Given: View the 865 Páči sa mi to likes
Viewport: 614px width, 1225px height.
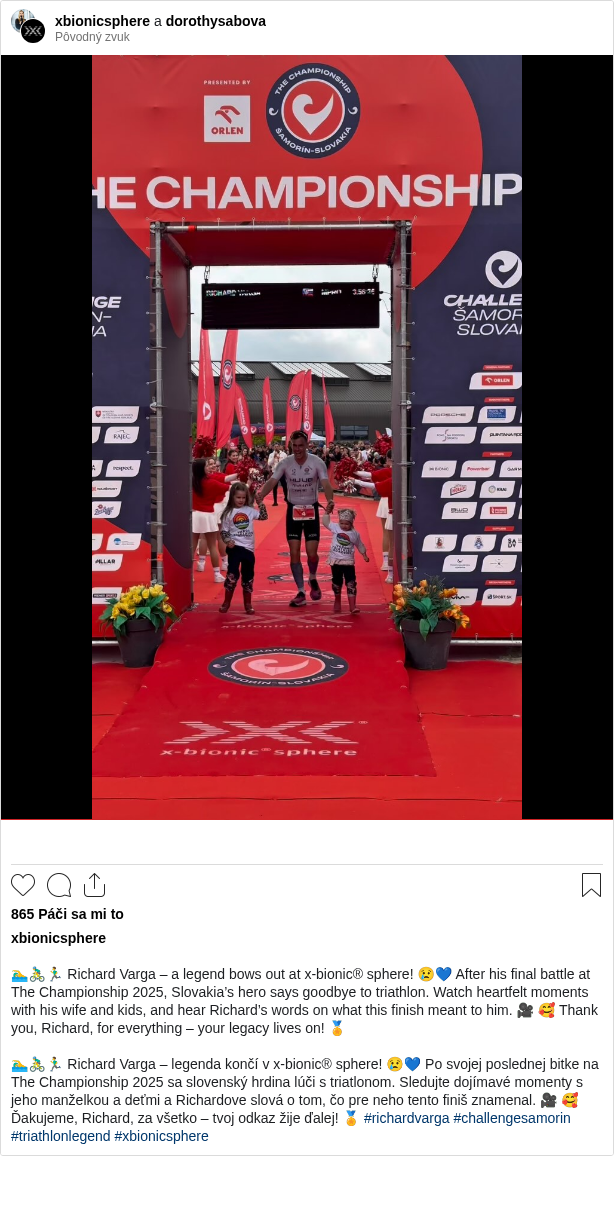Looking at the screenshot, I should click(67, 914).
